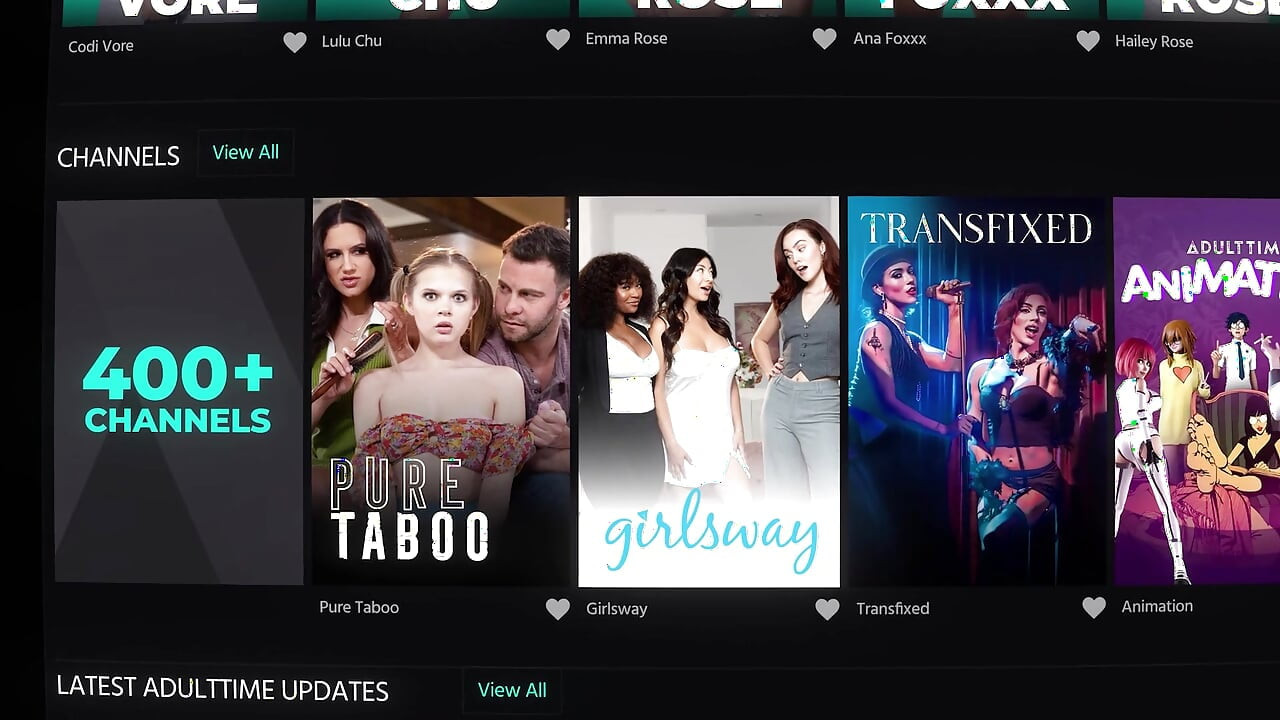The image size is (1280, 720).
Task: Open the 400+ Channels tile
Action: coord(179,390)
